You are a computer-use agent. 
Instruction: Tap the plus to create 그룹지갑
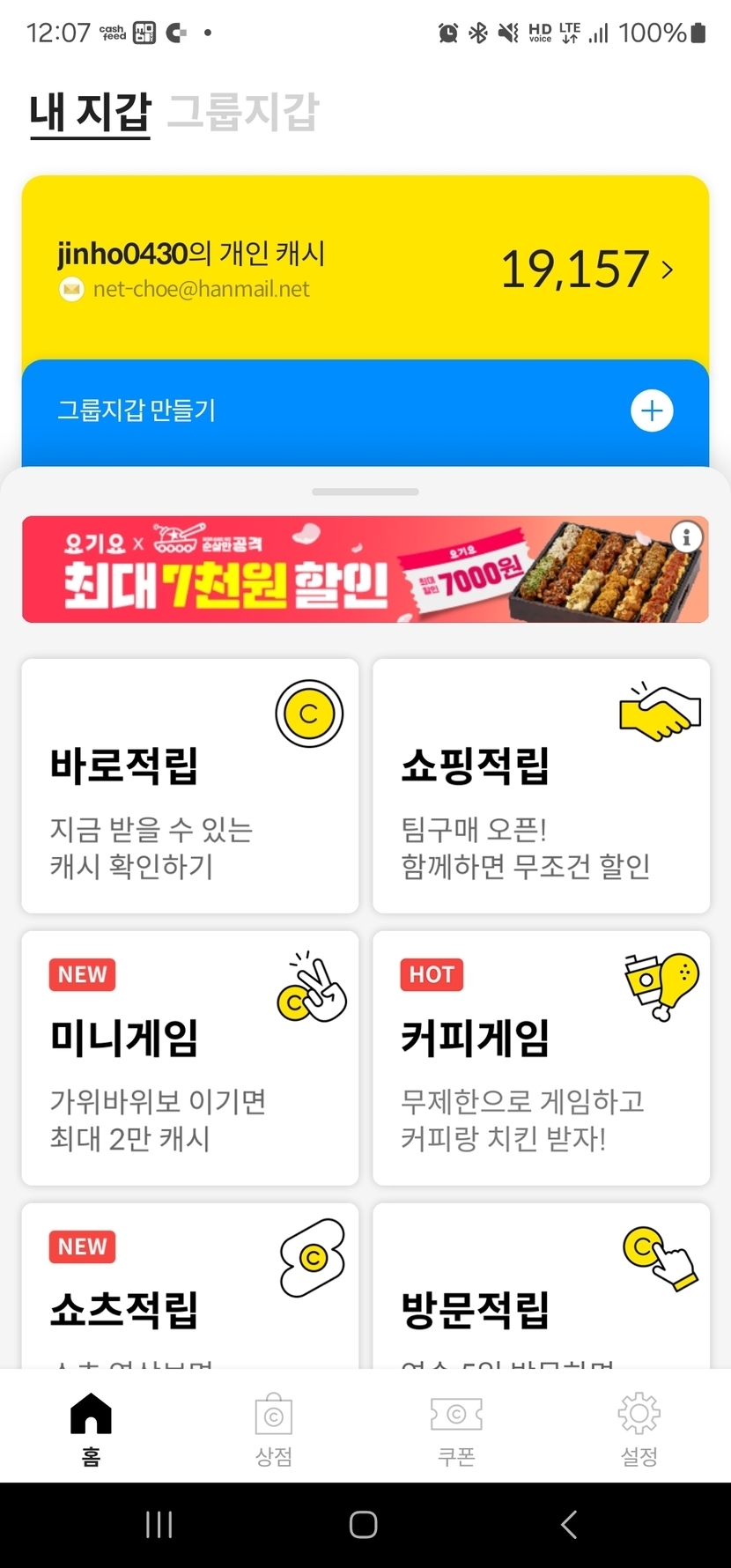tap(652, 410)
